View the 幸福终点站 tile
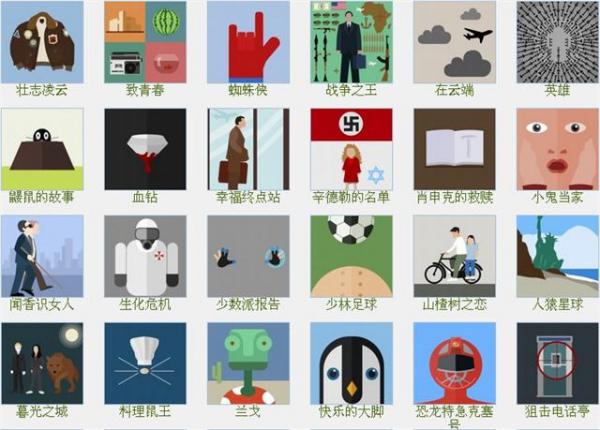The image size is (600, 430). pyautogui.click(x=248, y=149)
